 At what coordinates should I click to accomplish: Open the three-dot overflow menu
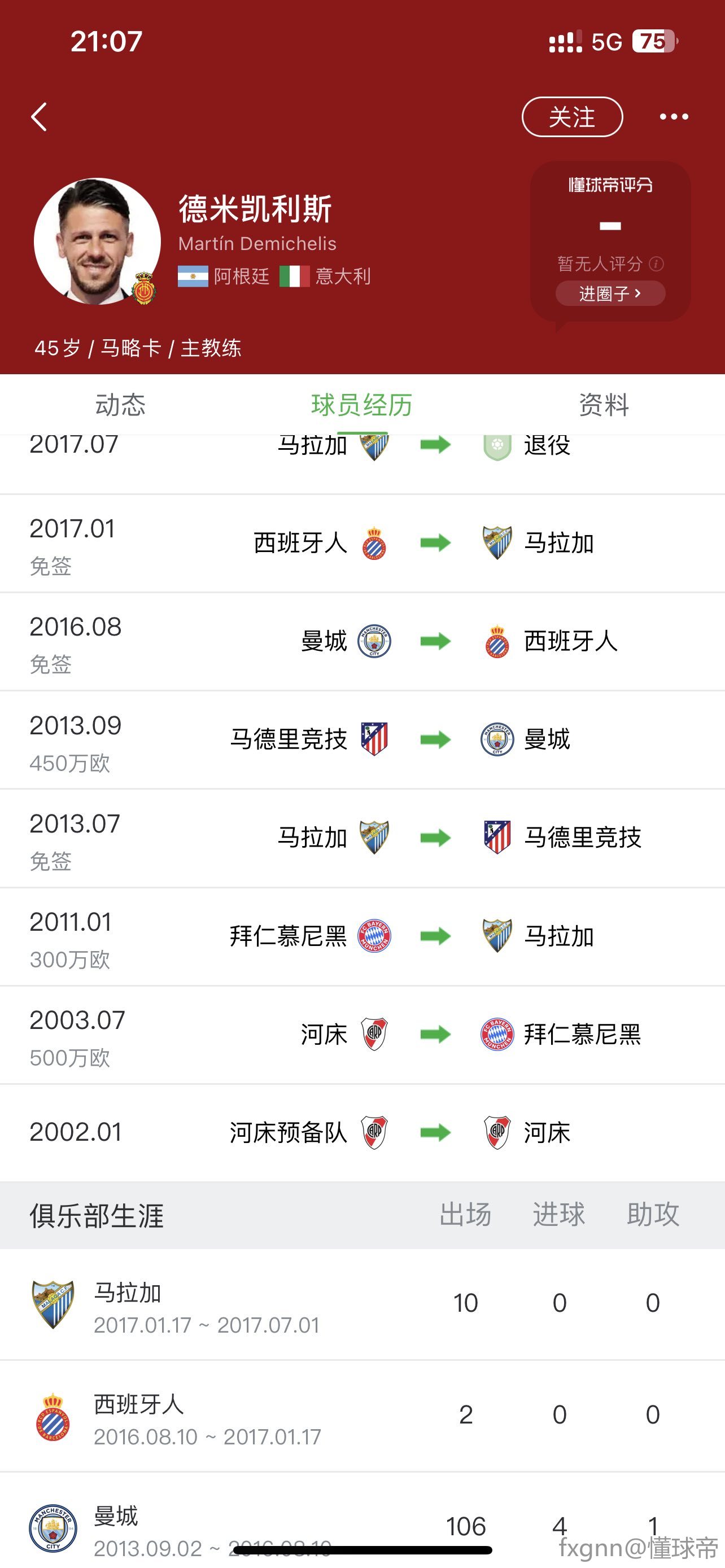pyautogui.click(x=674, y=117)
